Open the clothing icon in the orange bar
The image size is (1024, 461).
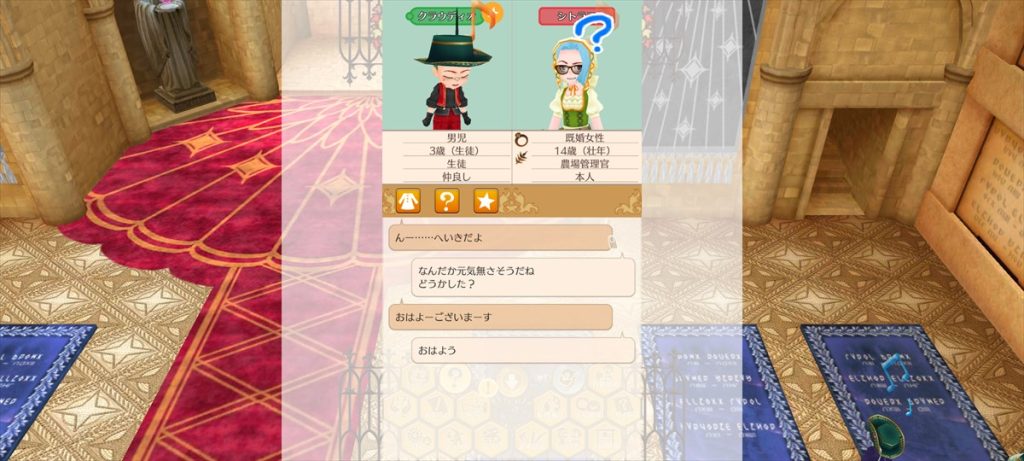click(x=407, y=200)
